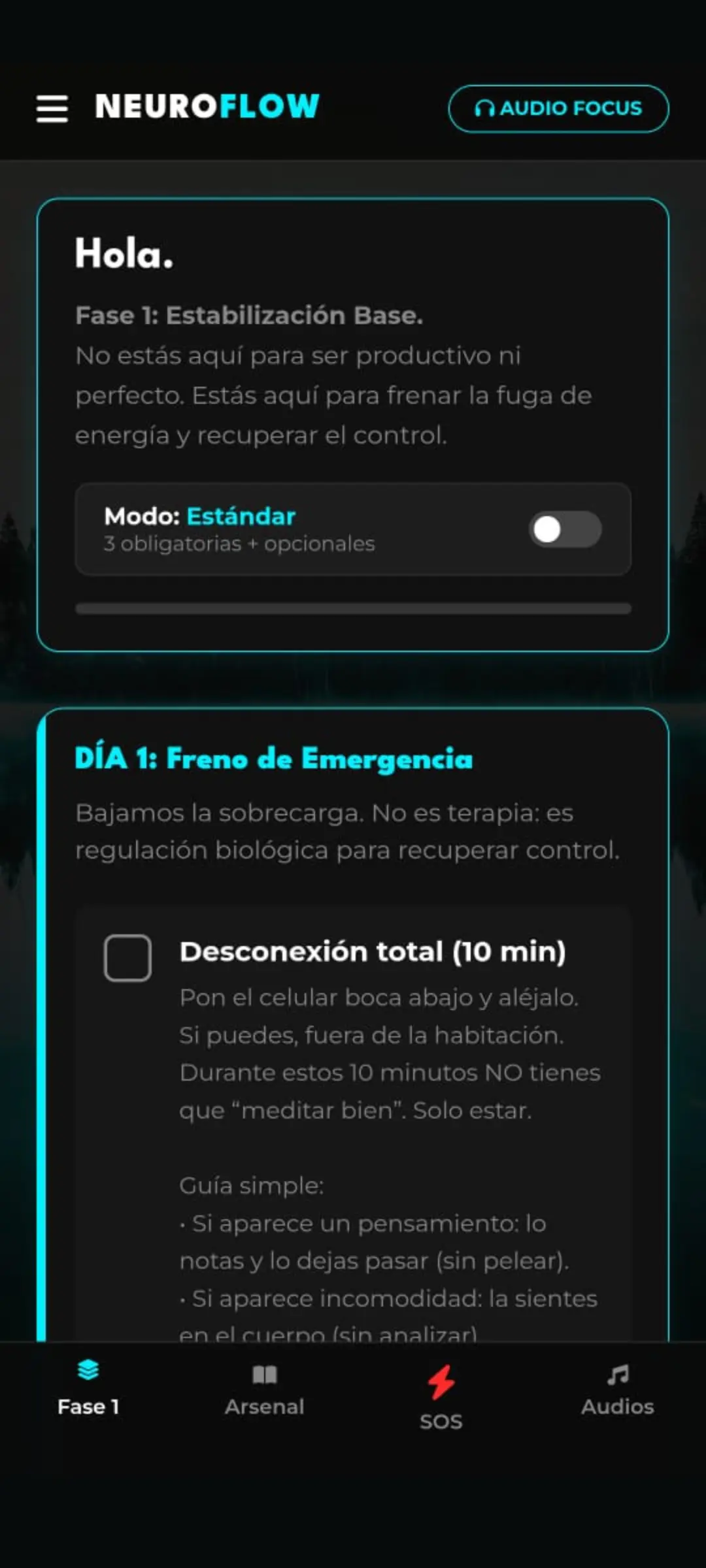Click the NEUROFLOW logo
Image resolution: width=706 pixels, height=1568 pixels.
click(206, 106)
